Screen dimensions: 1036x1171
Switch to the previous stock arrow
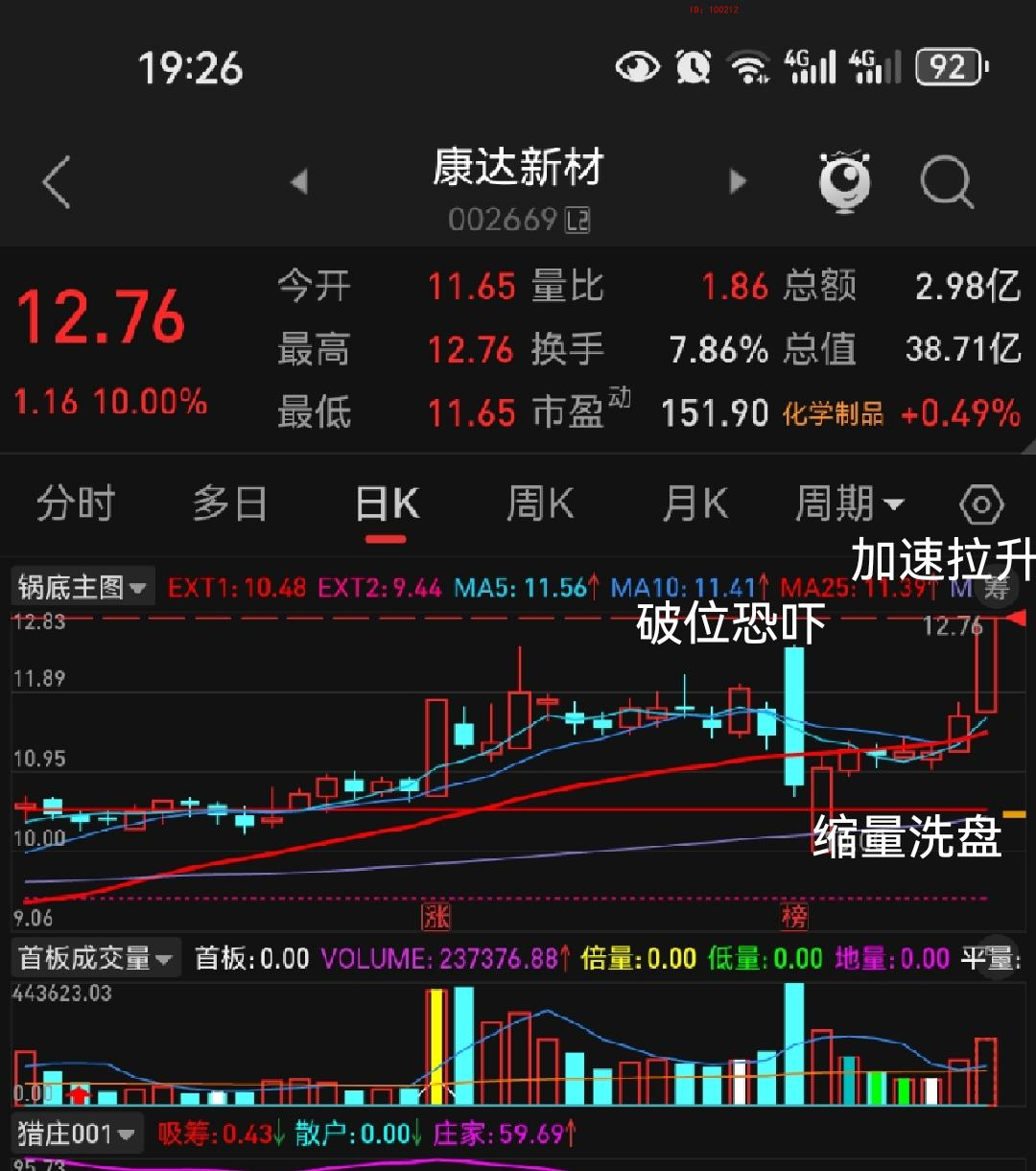tap(299, 181)
